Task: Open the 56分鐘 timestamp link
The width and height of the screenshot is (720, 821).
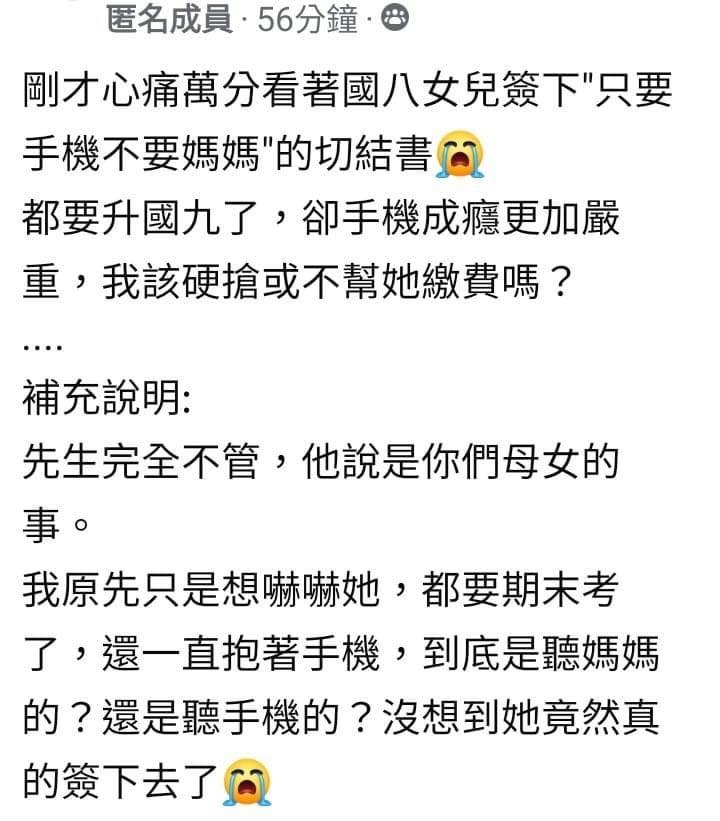Action: [x=310, y=18]
